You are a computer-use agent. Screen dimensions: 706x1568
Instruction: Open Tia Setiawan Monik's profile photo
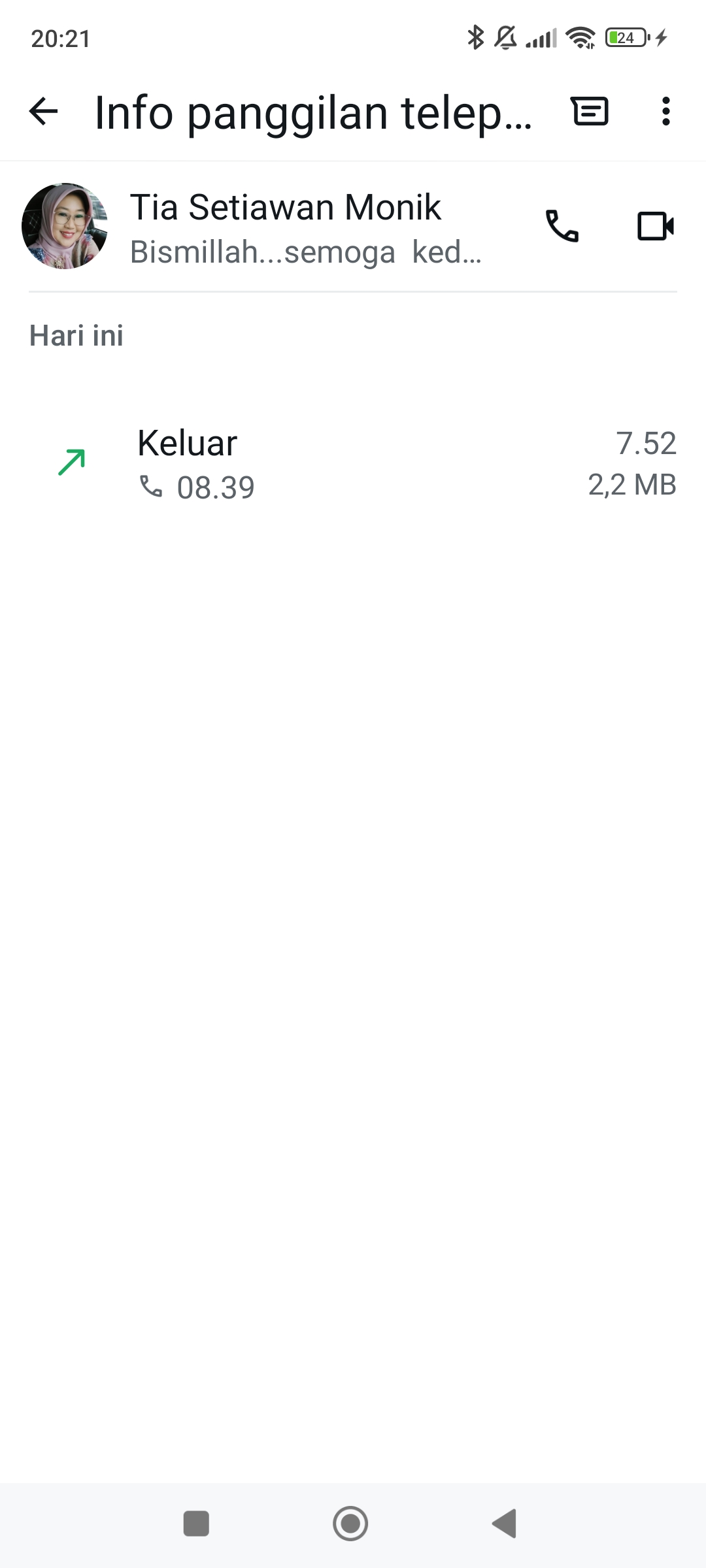click(x=65, y=227)
